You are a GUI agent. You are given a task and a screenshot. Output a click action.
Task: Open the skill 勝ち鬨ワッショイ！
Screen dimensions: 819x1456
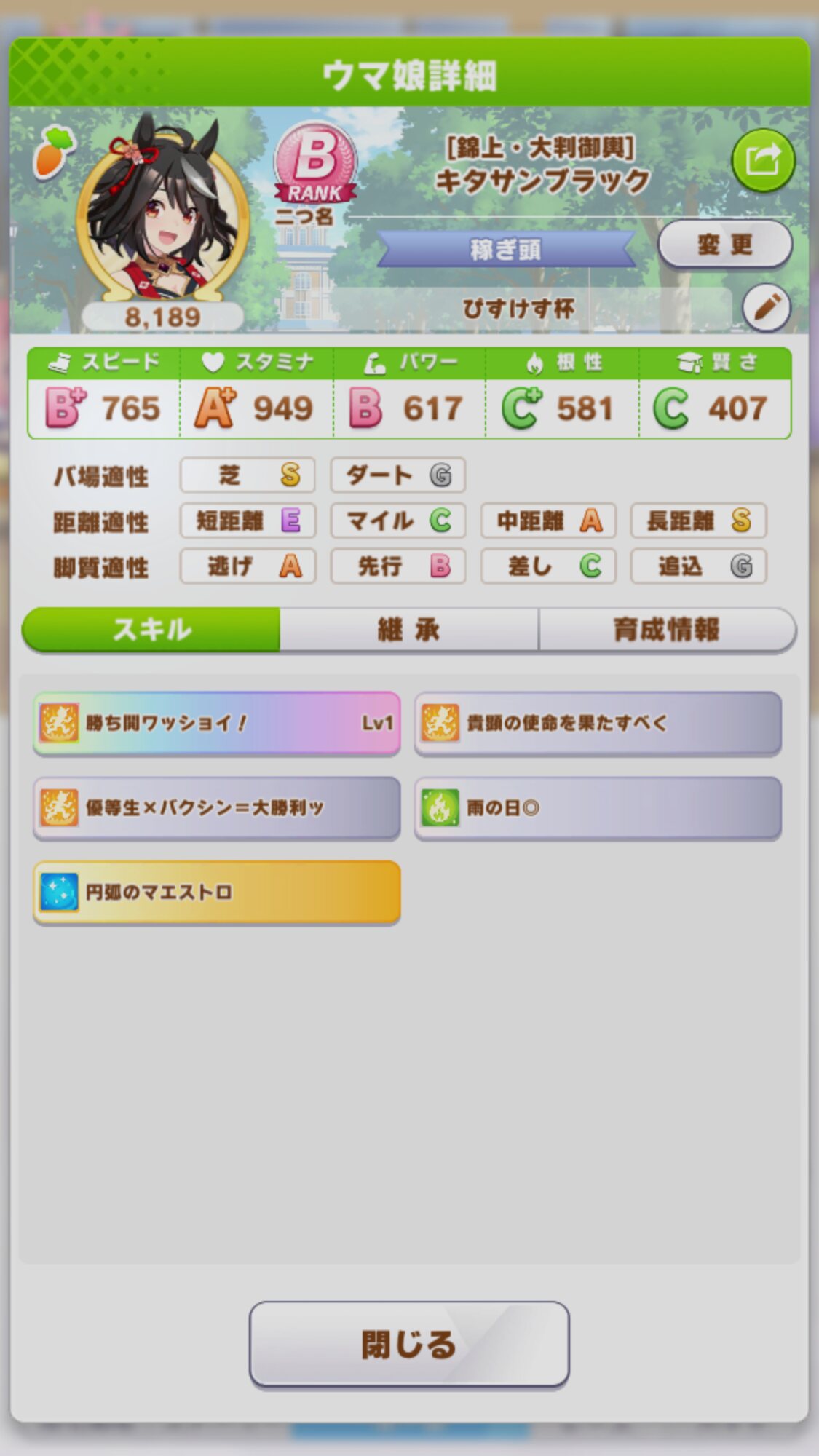(217, 723)
